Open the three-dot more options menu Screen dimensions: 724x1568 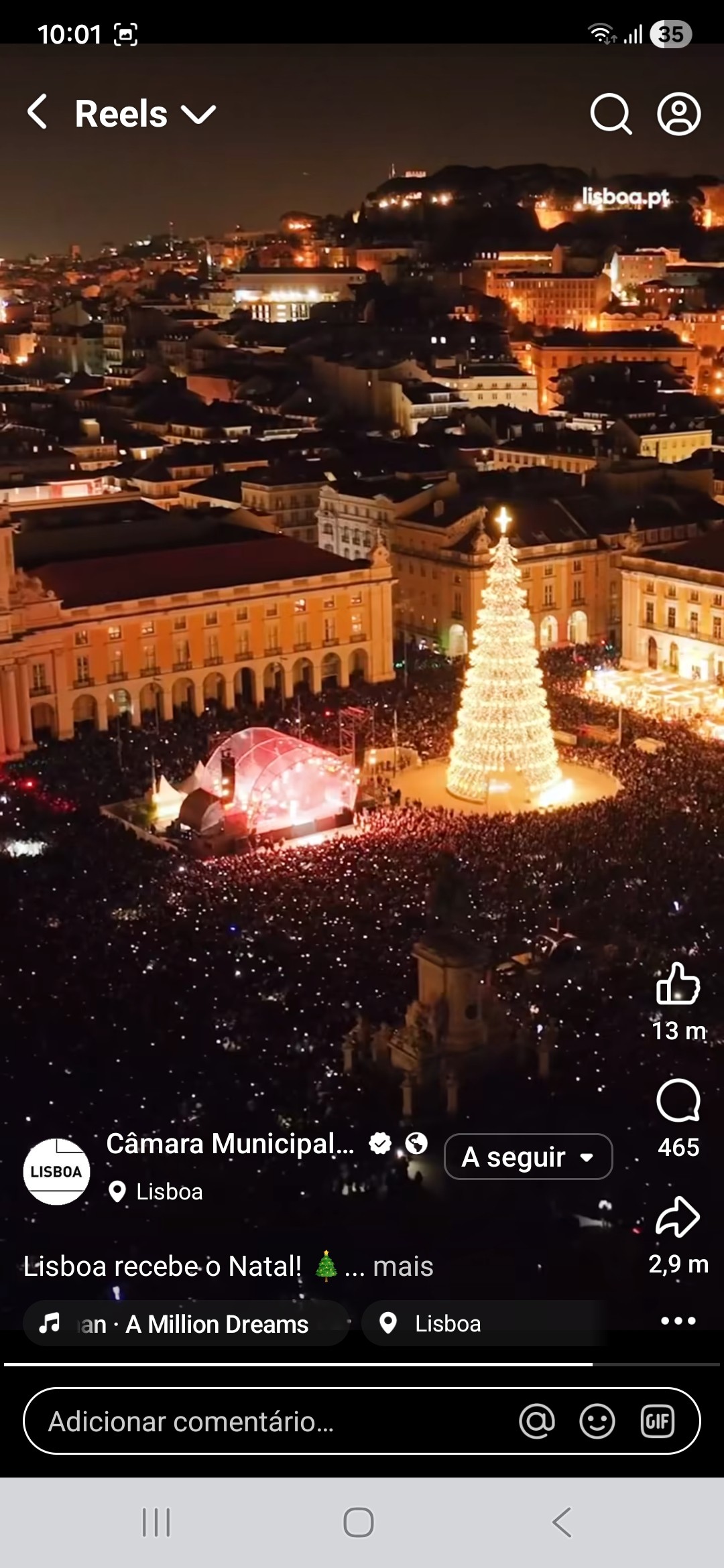678,1321
